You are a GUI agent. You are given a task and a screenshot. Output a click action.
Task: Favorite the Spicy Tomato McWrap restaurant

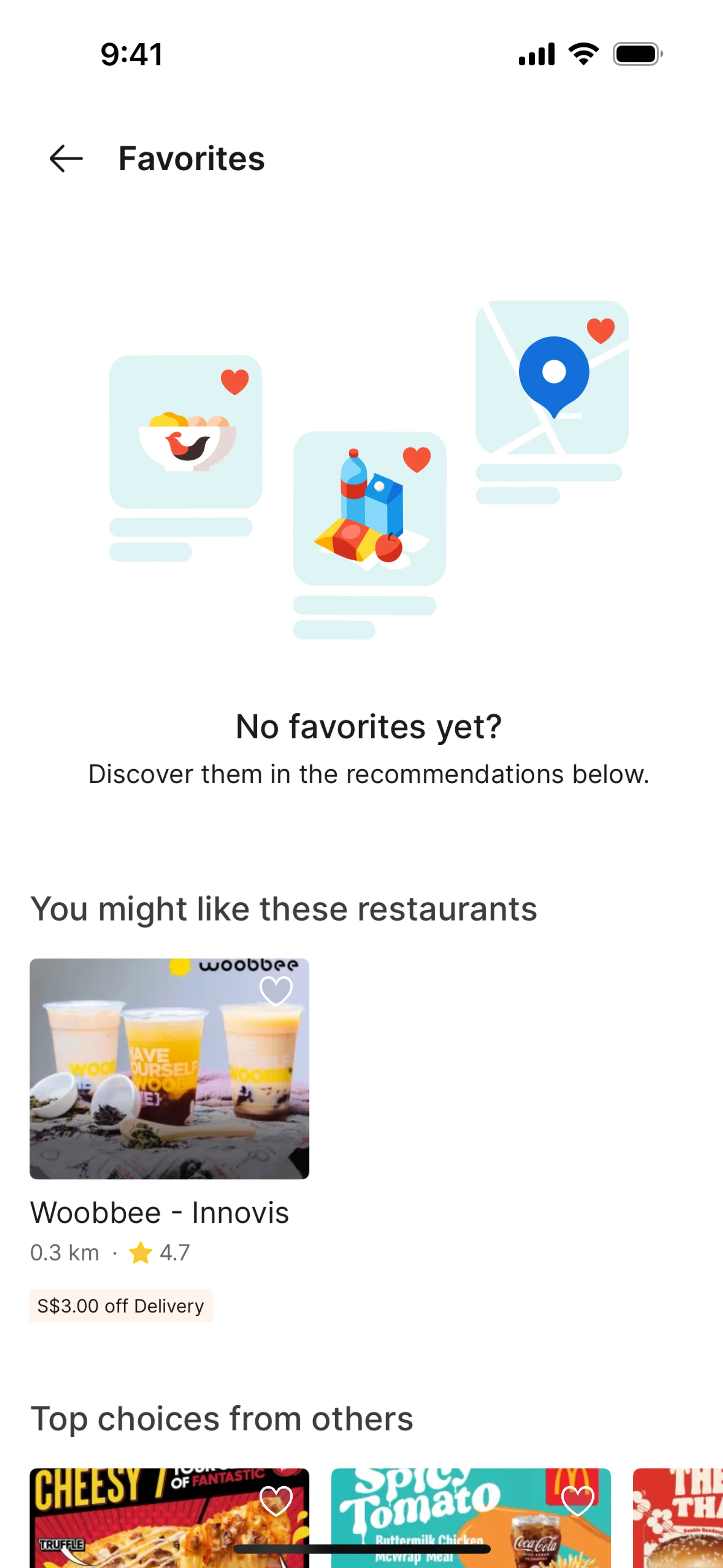click(577, 1501)
